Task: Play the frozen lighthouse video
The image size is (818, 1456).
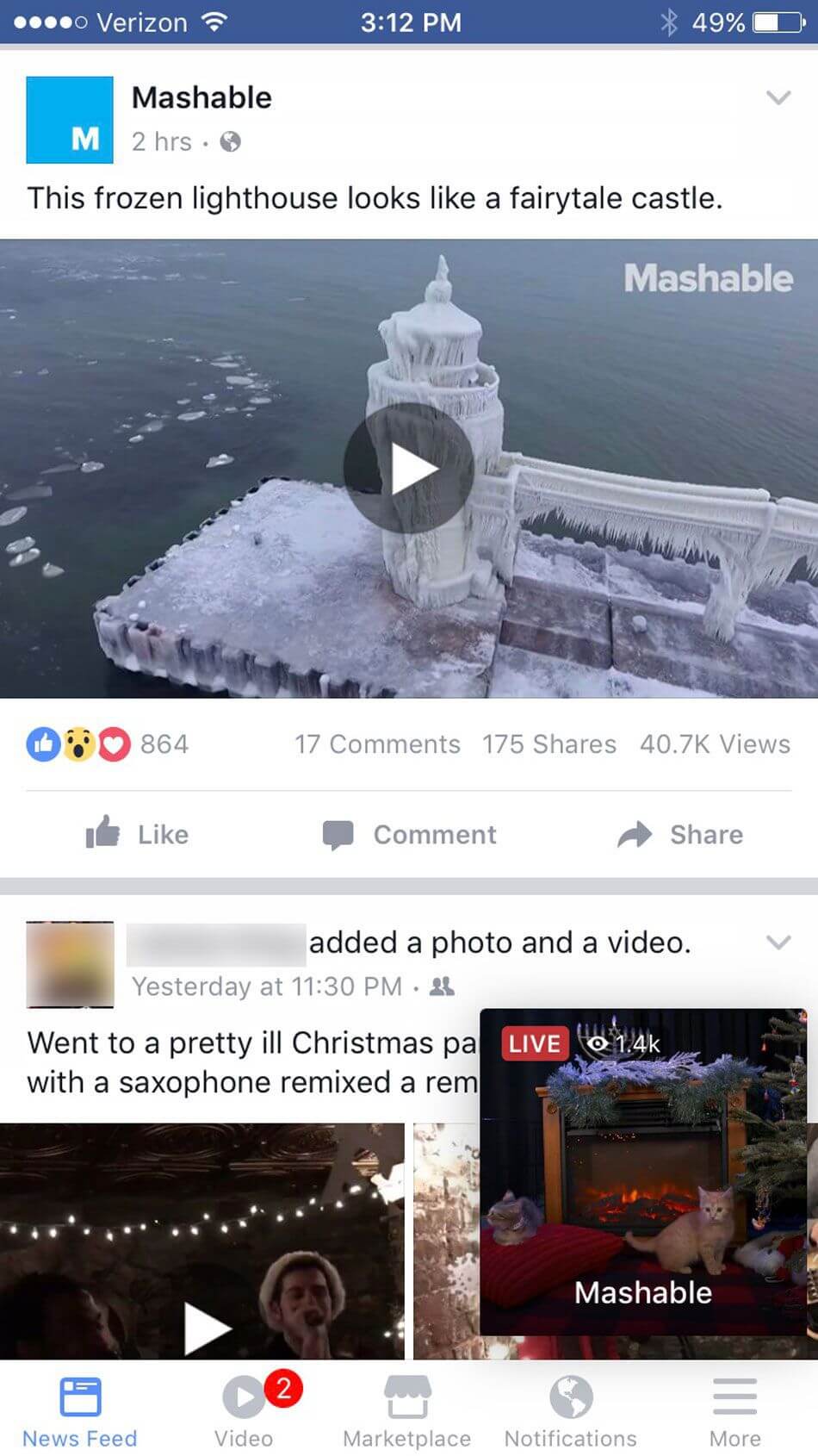Action: (x=408, y=468)
